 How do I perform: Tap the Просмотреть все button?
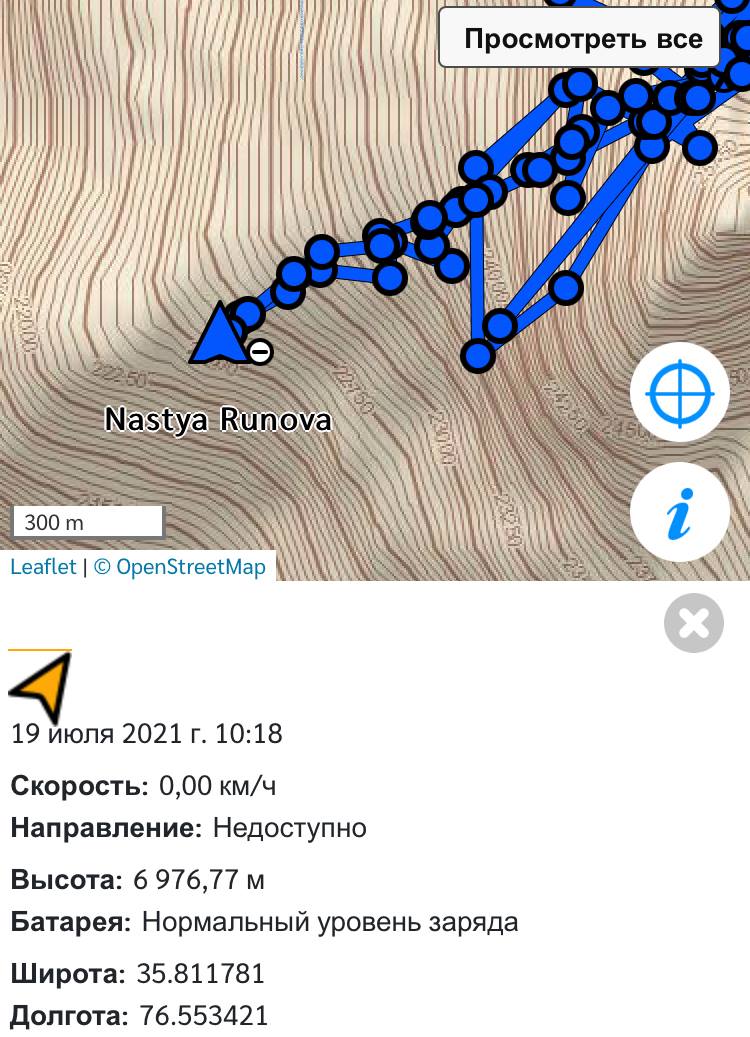(582, 39)
